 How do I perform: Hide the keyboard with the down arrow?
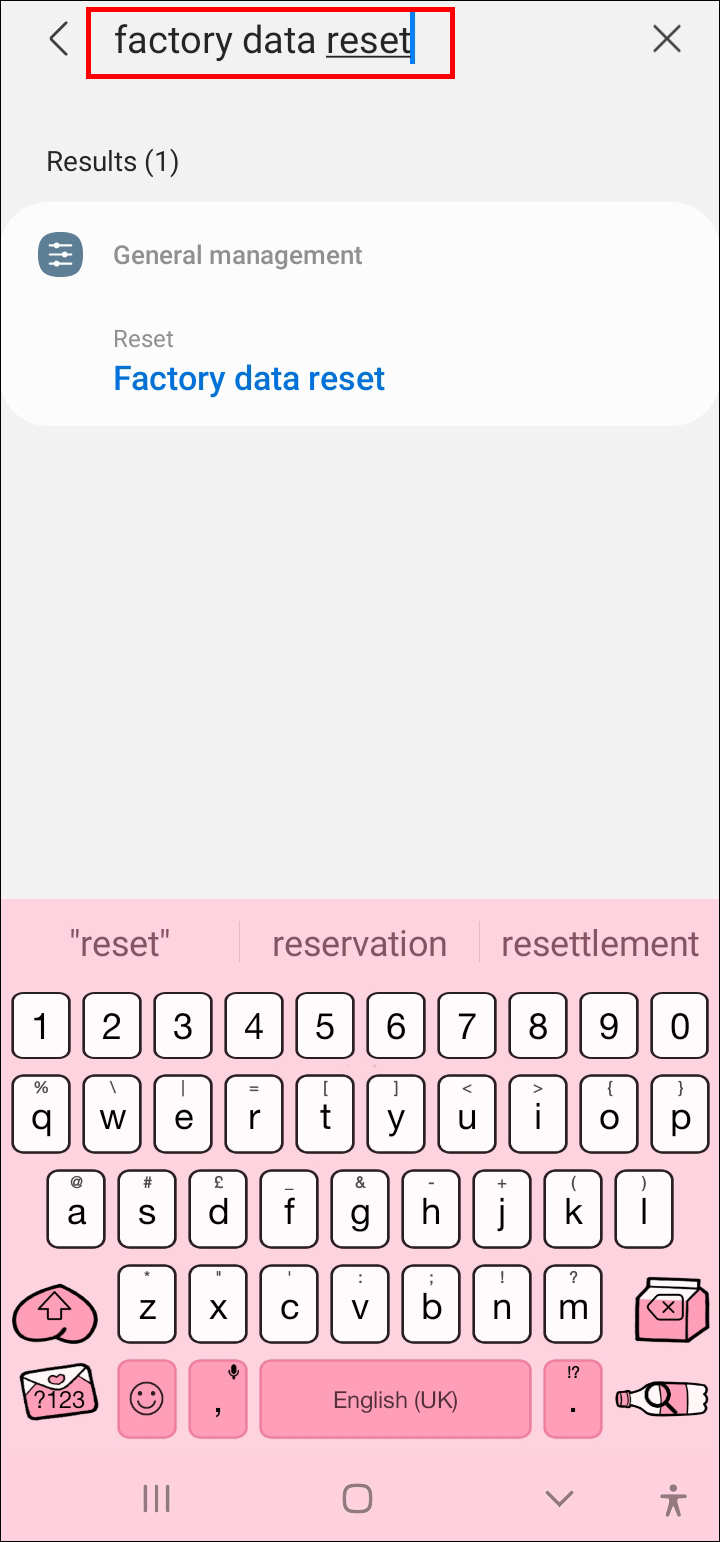558,1498
